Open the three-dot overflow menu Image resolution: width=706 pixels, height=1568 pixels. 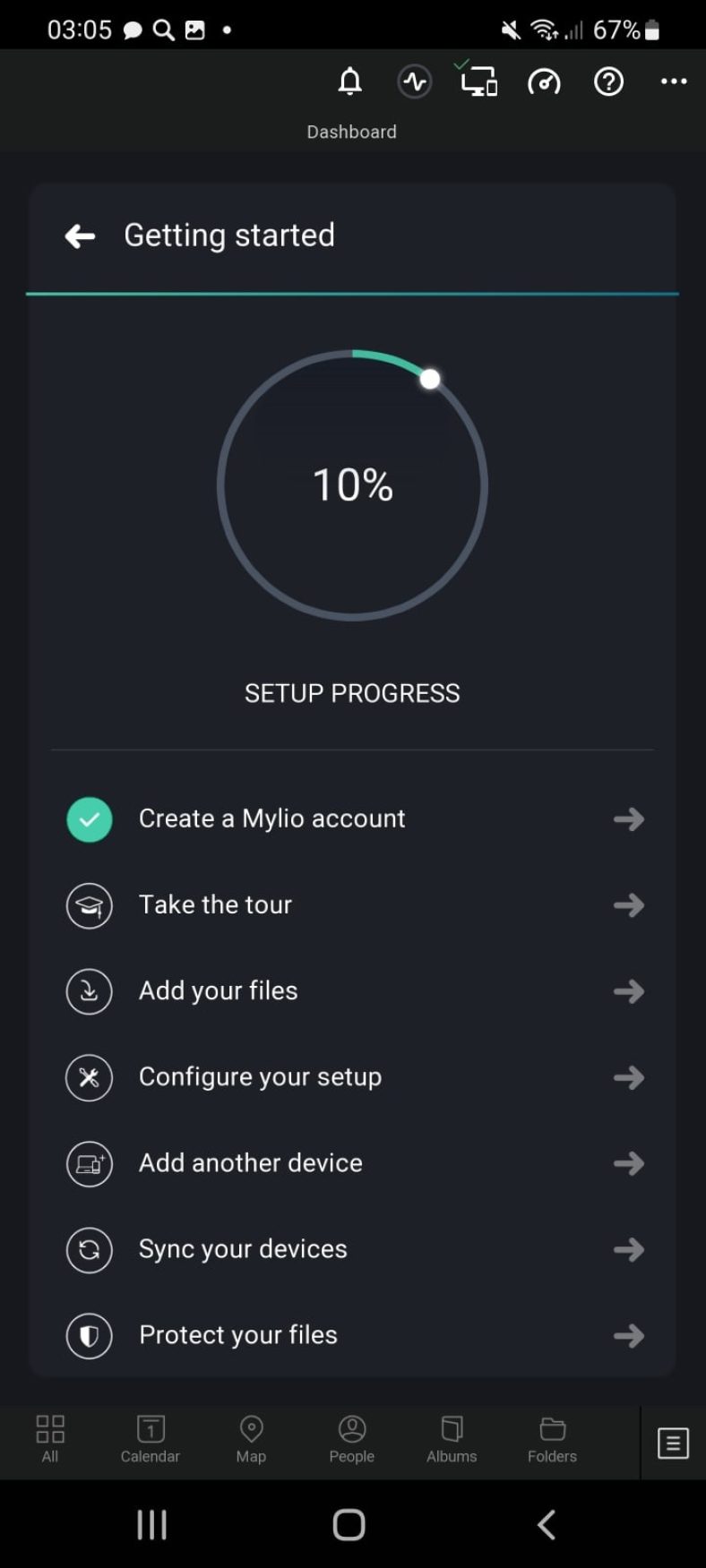point(673,81)
